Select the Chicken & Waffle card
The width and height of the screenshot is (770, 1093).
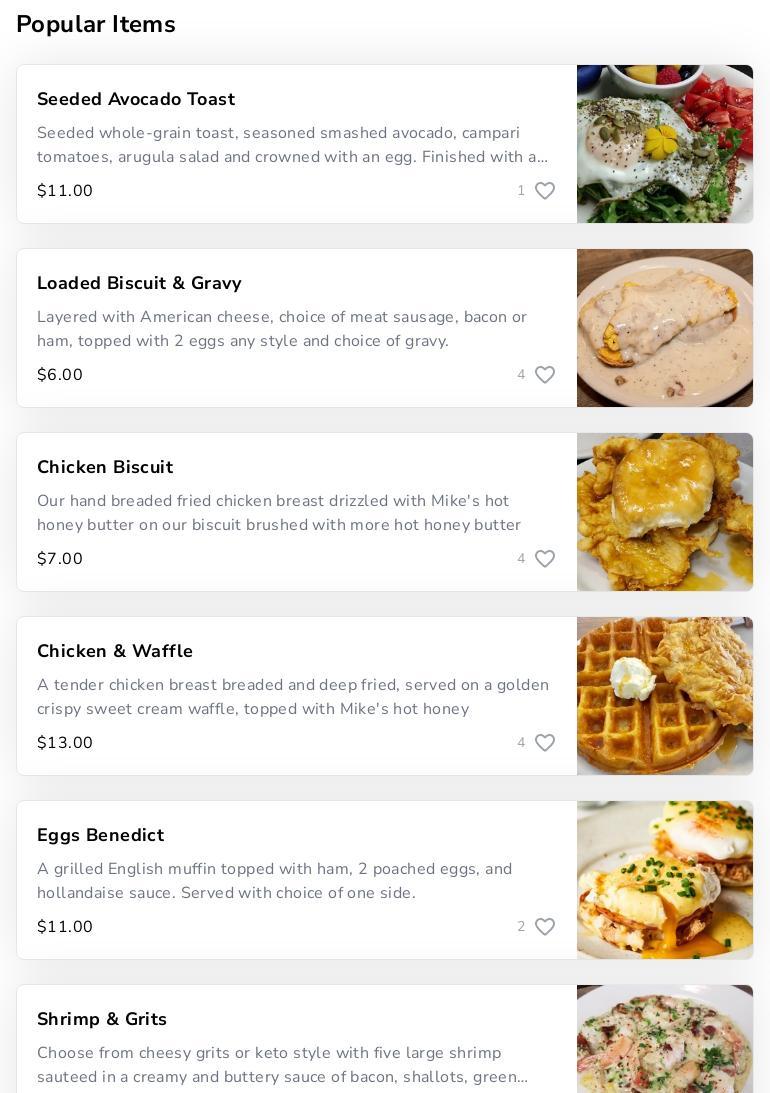[115, 652]
